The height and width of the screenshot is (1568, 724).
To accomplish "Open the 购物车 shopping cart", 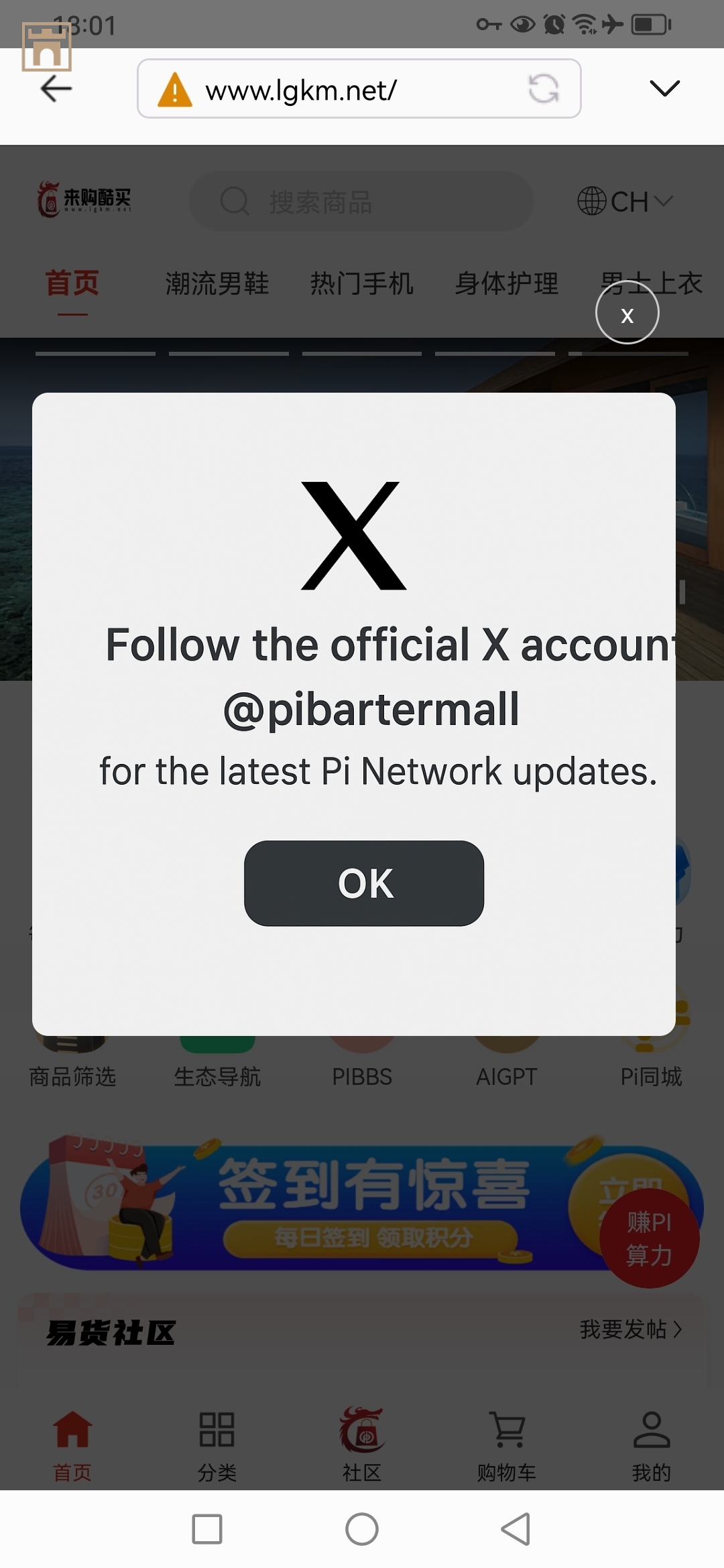I will click(x=507, y=1443).
